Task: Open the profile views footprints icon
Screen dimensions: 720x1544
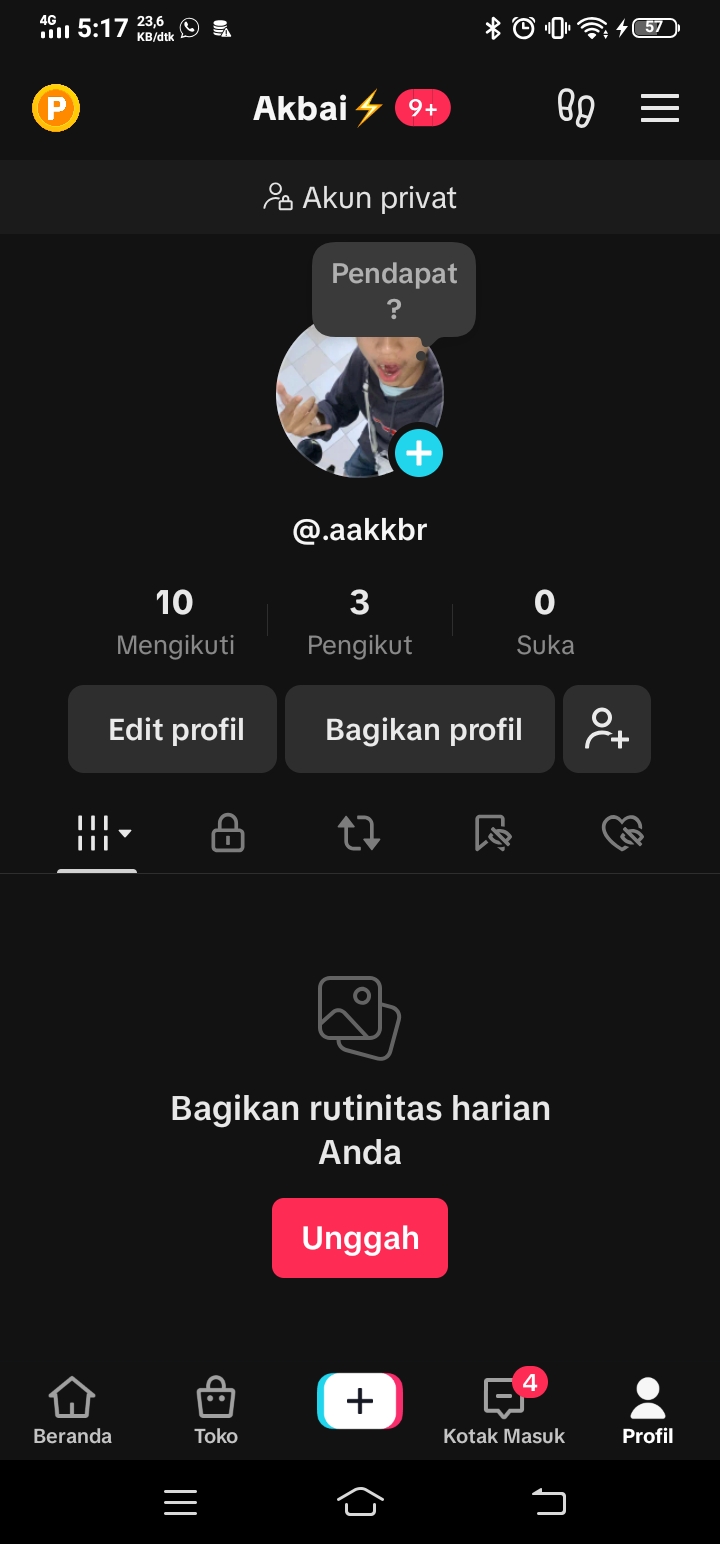Action: 576,108
